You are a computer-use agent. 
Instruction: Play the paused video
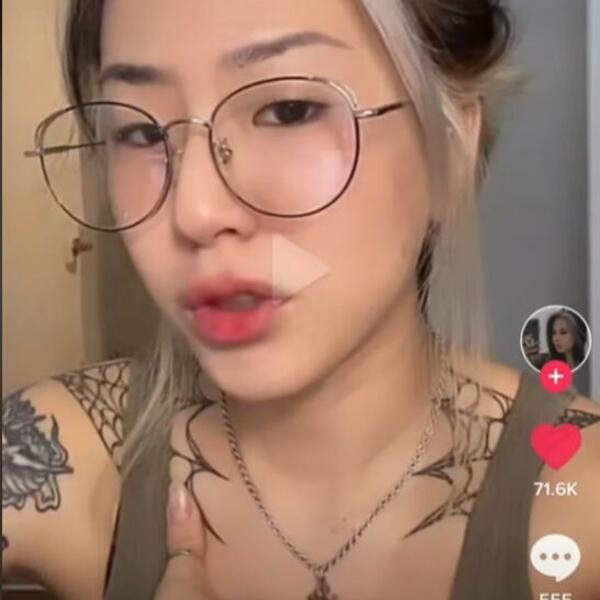pos(298,267)
